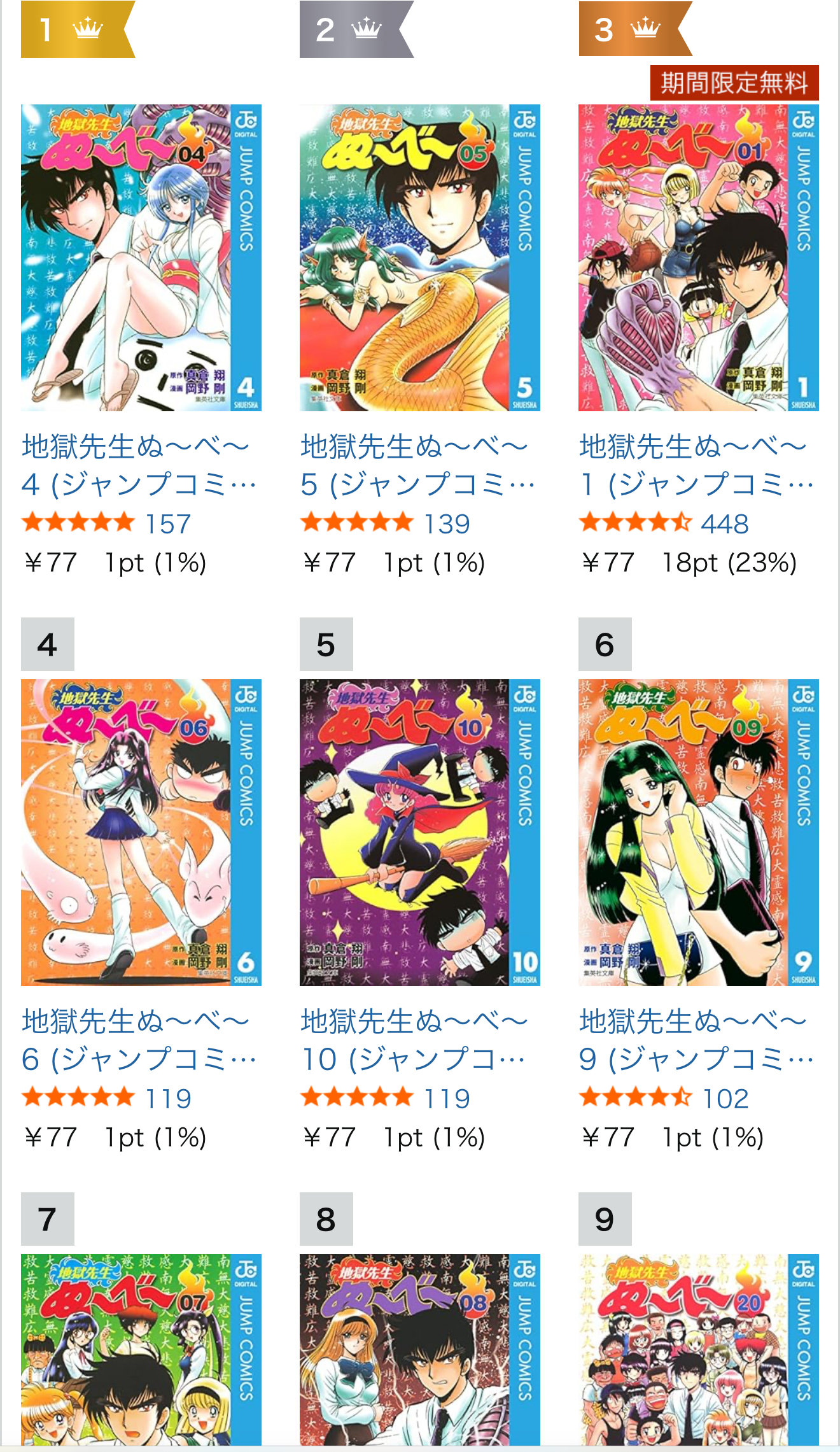Screen dimensions: 840x1452
Task: View the 157 reviews of volume 4
Action: pos(168,524)
